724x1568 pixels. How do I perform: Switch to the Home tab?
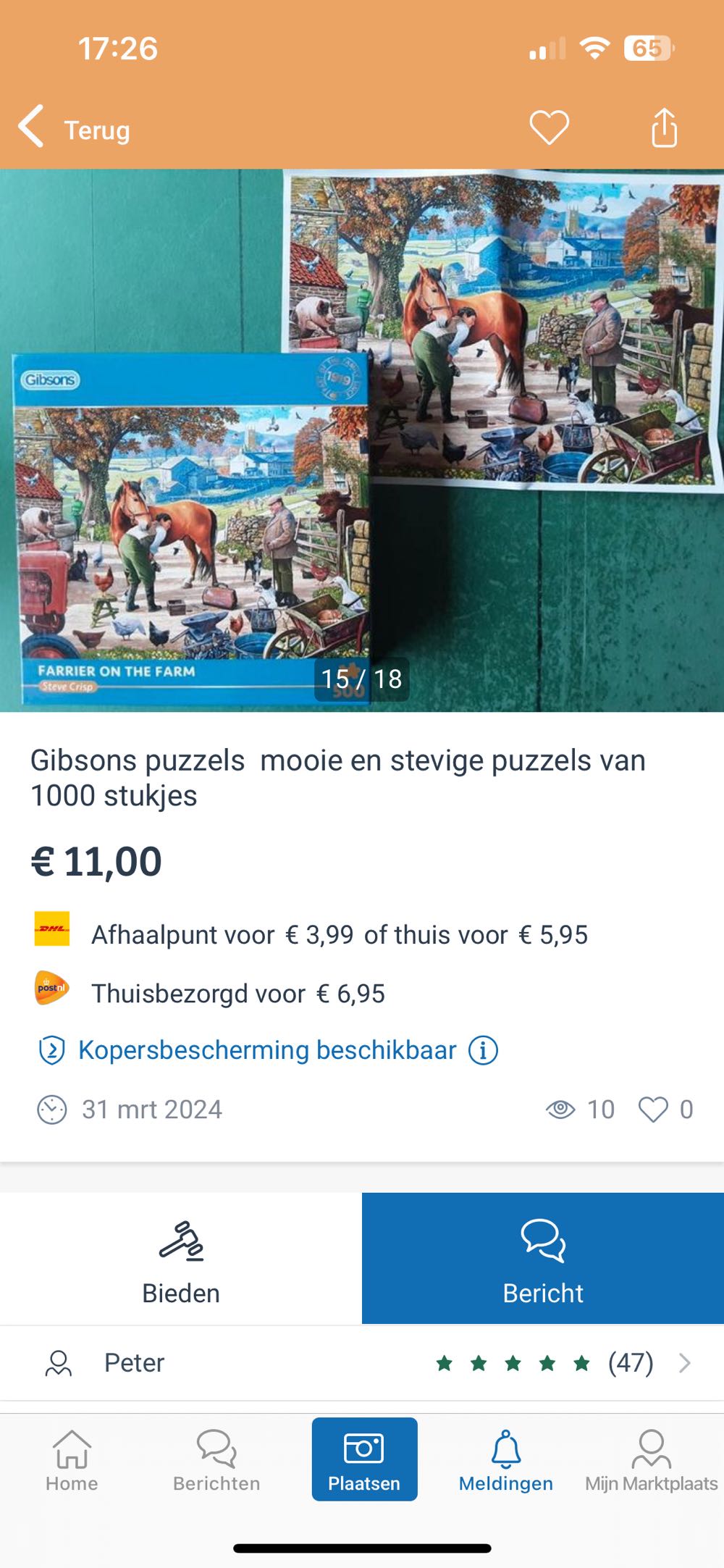(72, 1460)
